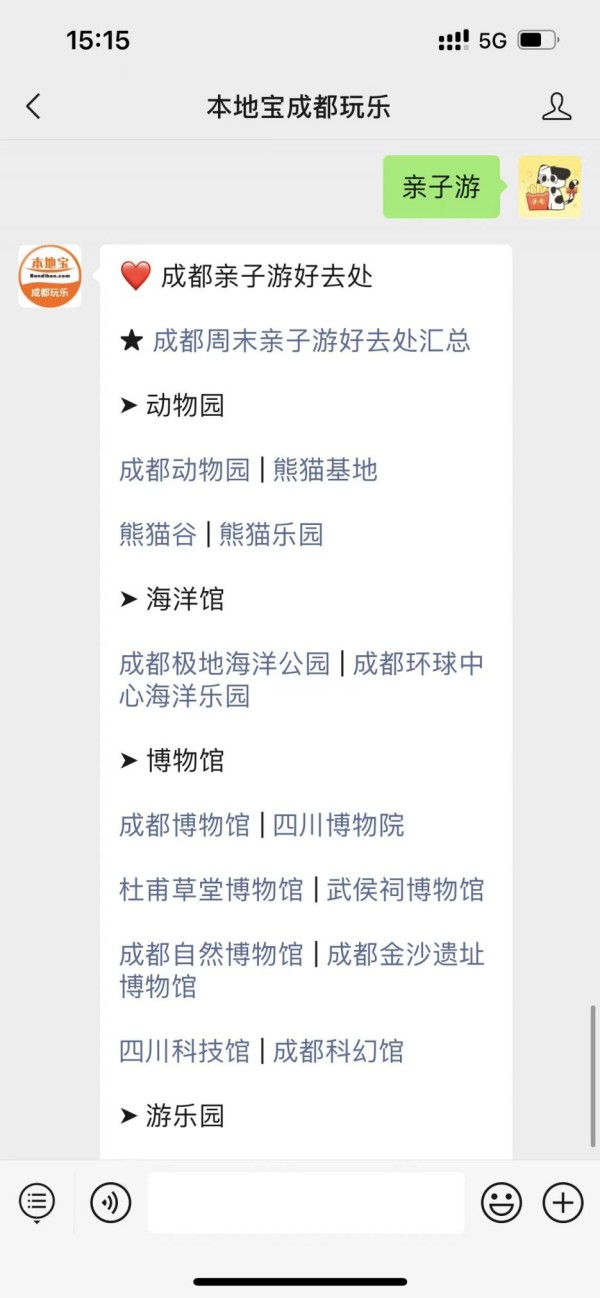Open 成都周末亲子游好去处汇总 link

click(x=311, y=341)
